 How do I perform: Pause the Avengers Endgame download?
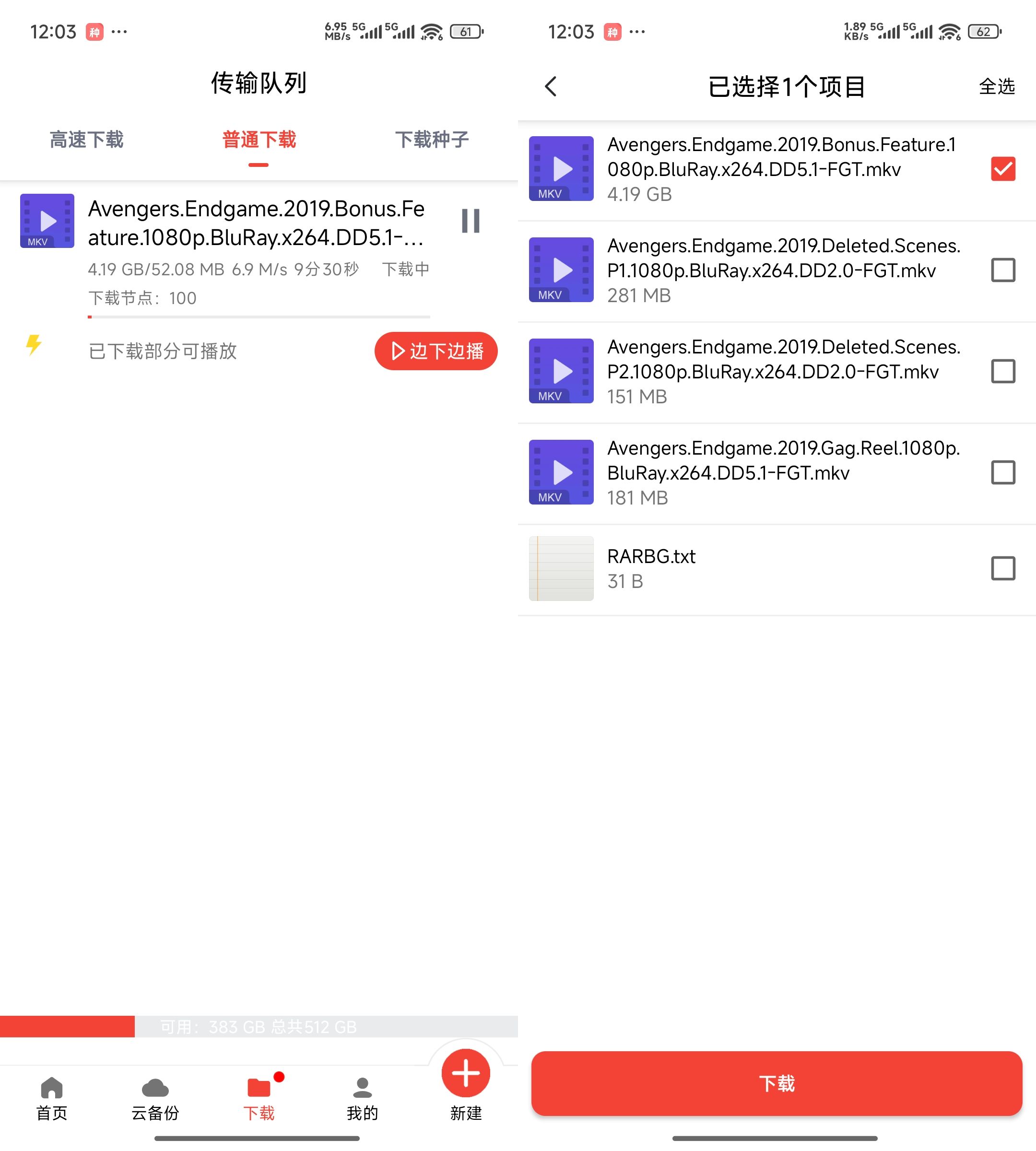(470, 221)
